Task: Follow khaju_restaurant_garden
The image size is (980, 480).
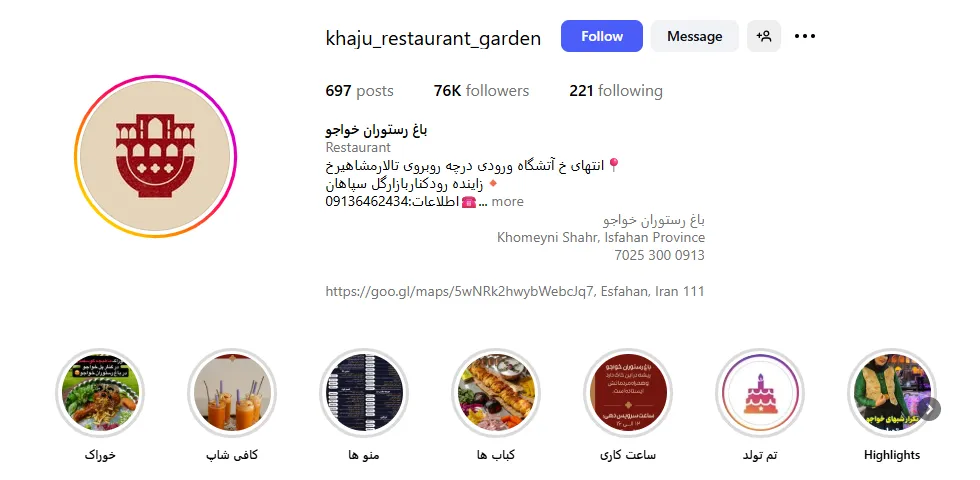Action: pos(602,36)
